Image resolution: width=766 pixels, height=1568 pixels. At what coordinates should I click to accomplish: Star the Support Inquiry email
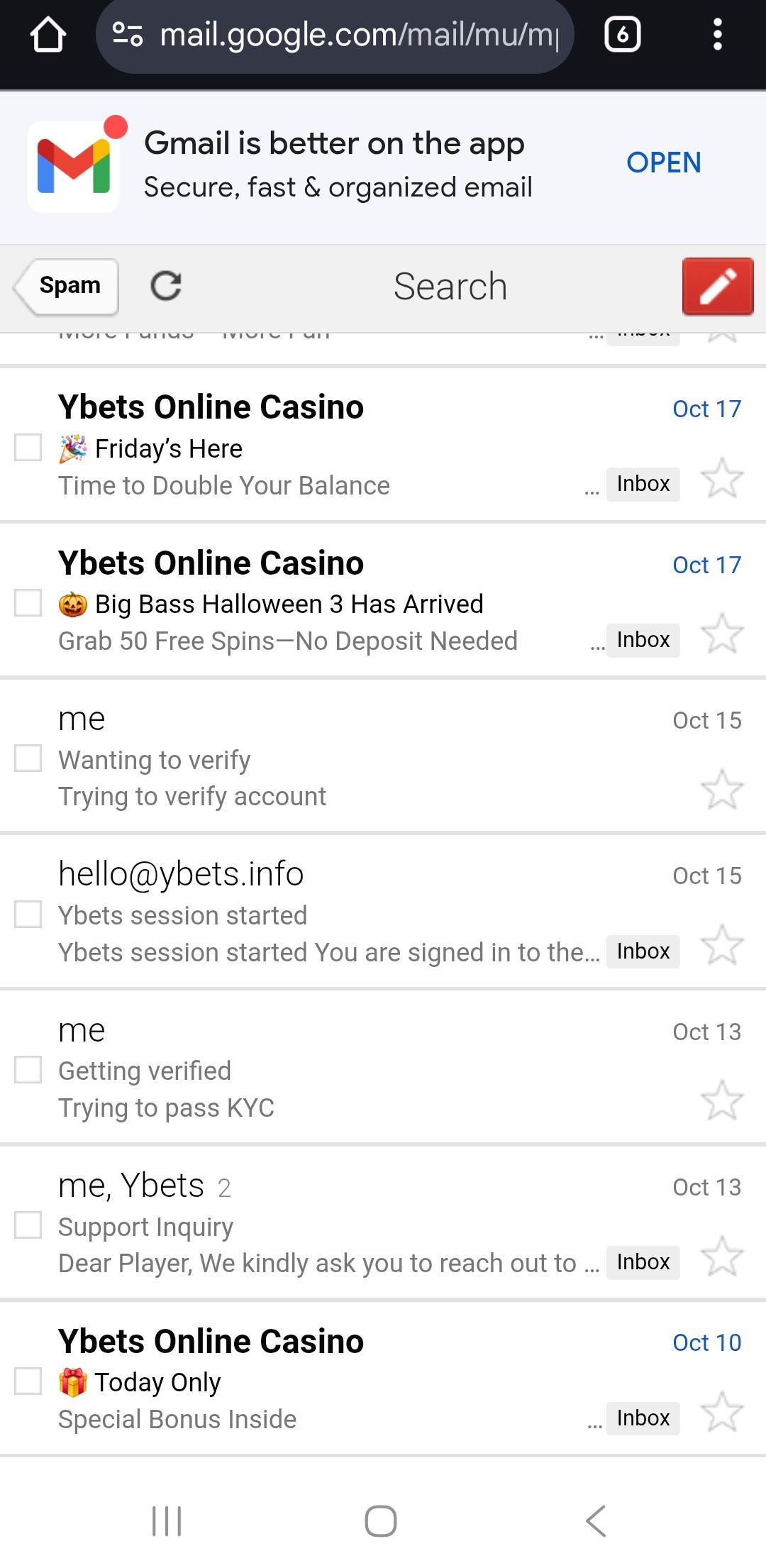(x=721, y=1256)
